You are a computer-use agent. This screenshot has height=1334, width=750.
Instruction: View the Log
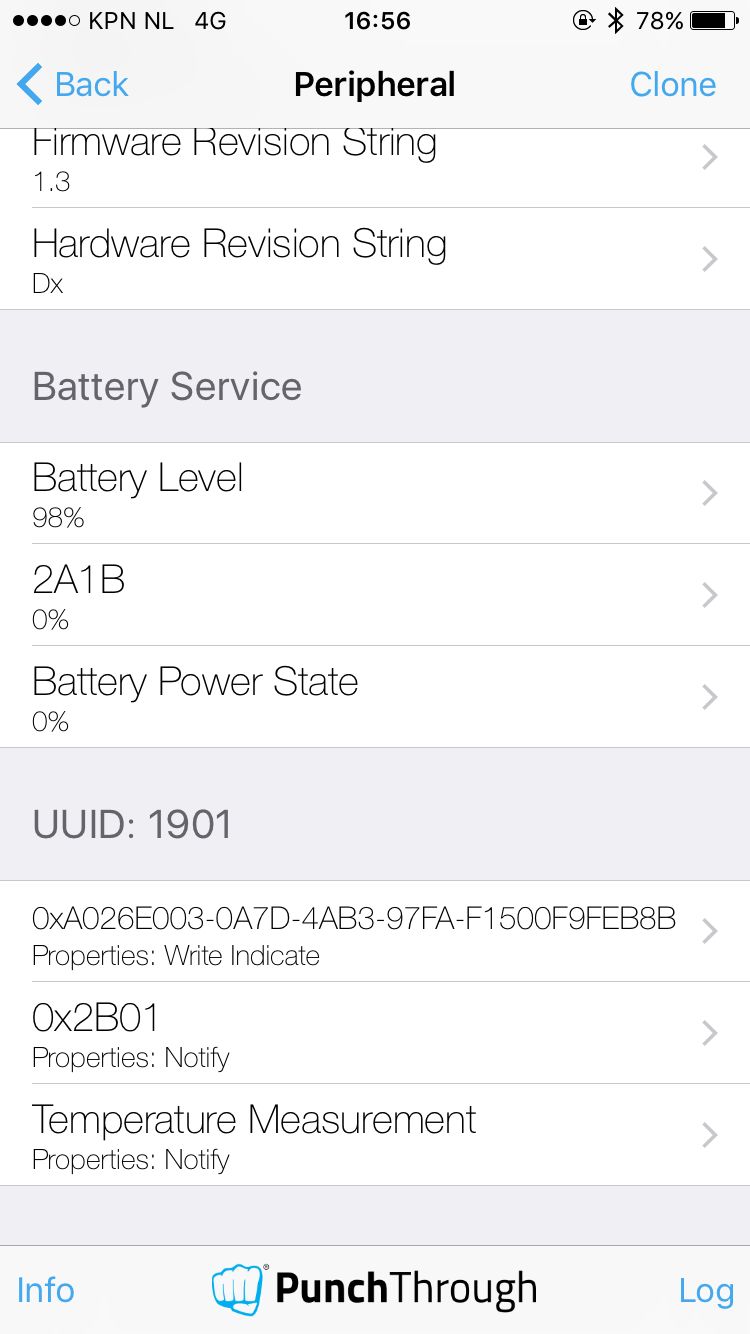point(706,1290)
